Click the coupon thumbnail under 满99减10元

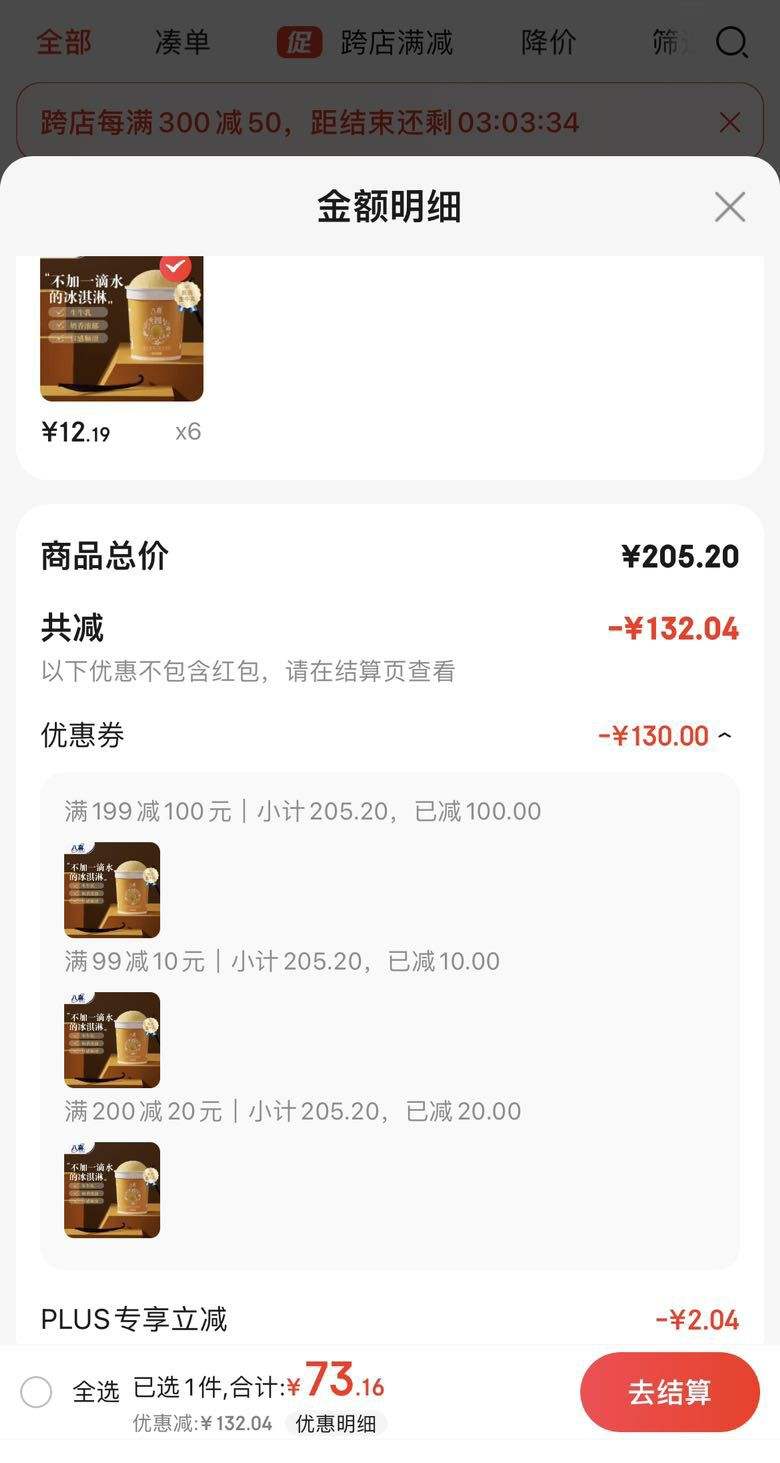pyautogui.click(x=112, y=1039)
